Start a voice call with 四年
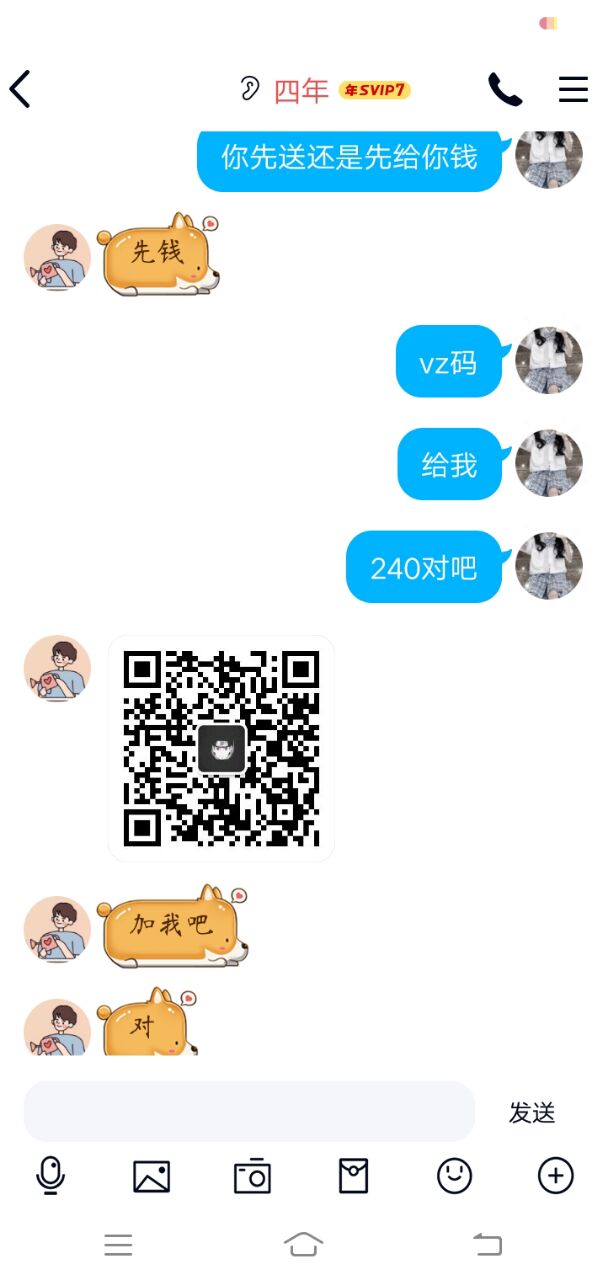 (505, 90)
